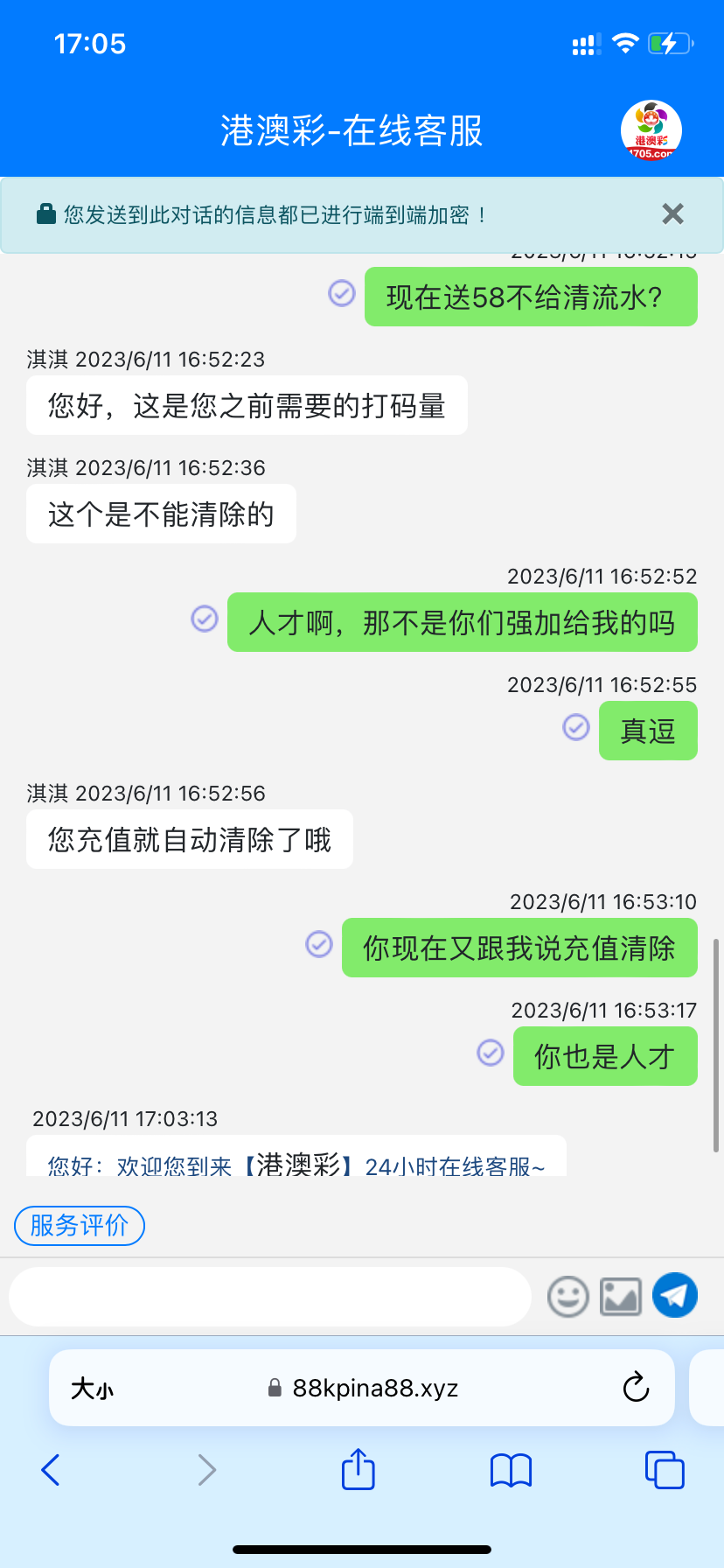Dismiss the end-to-end encryption notice

tap(672, 214)
